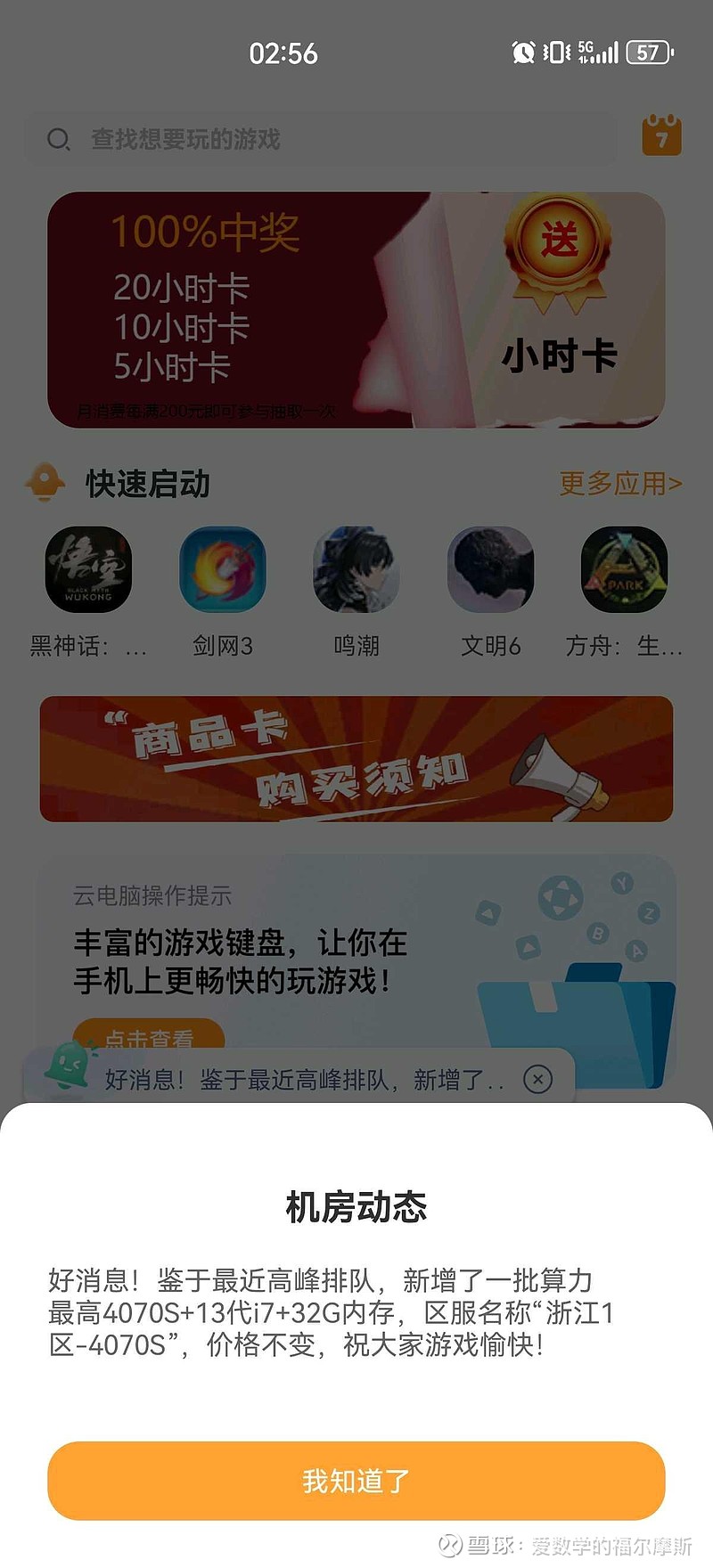Tap 点击查看 on the 云电脑操作提示 card
The width and height of the screenshot is (713, 1568).
[x=148, y=1033]
